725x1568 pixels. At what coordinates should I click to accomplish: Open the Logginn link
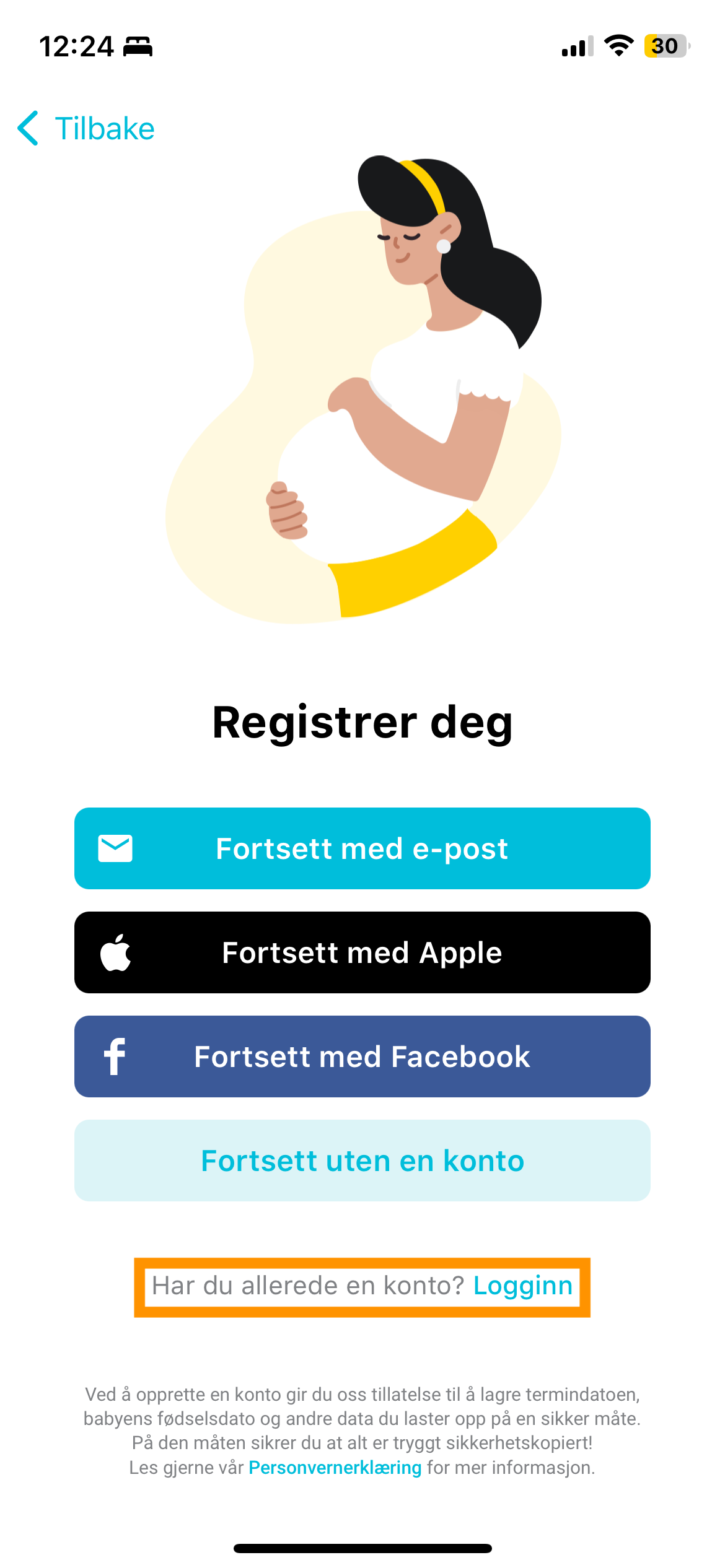523,1286
